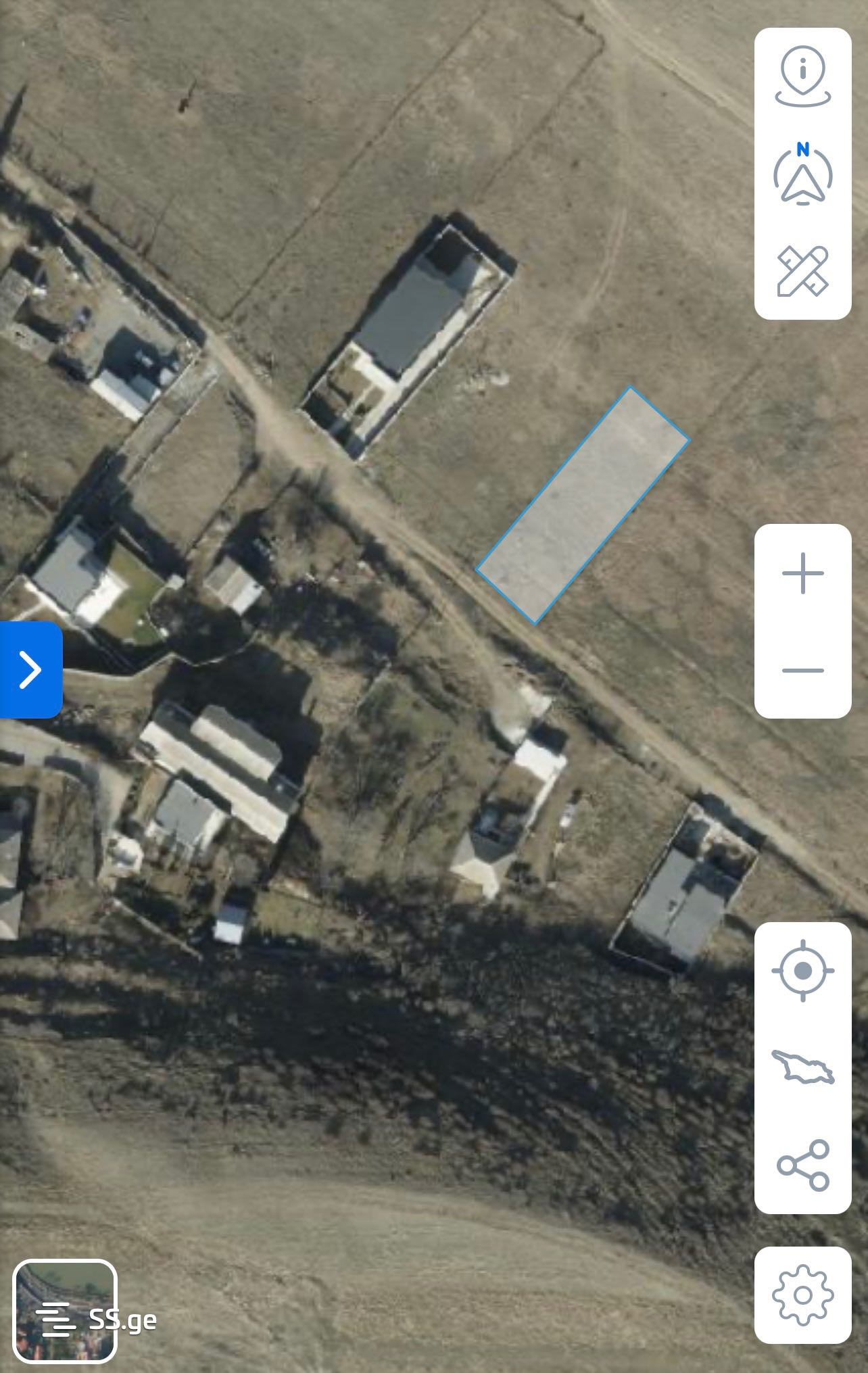
Task: Show the full Georgia map
Action: click(802, 1067)
